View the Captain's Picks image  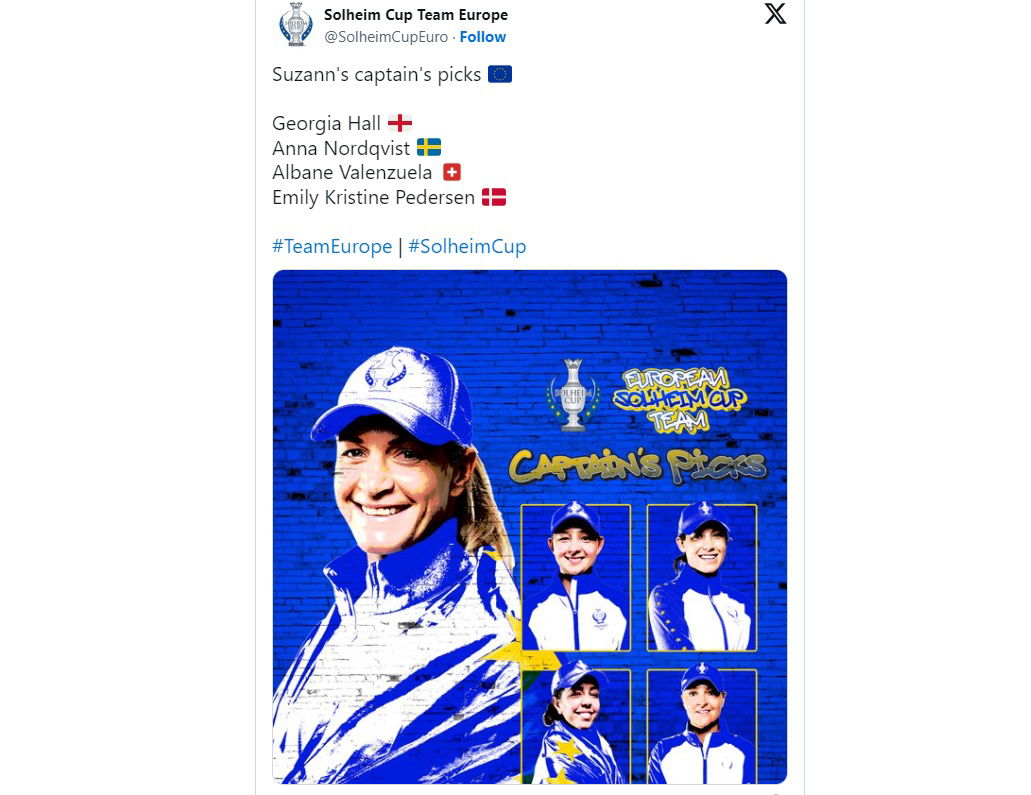(529, 526)
